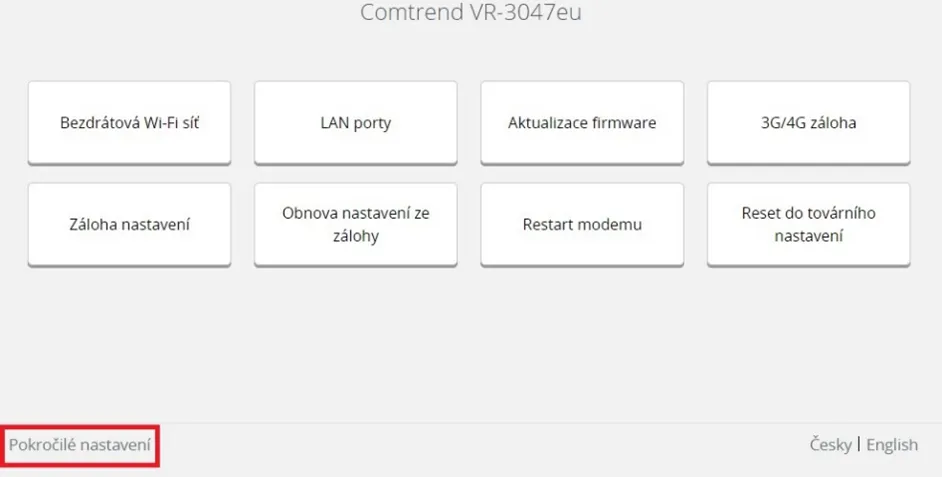Select Aktualizace firmware
This screenshot has width=942, height=477.
click(582, 123)
